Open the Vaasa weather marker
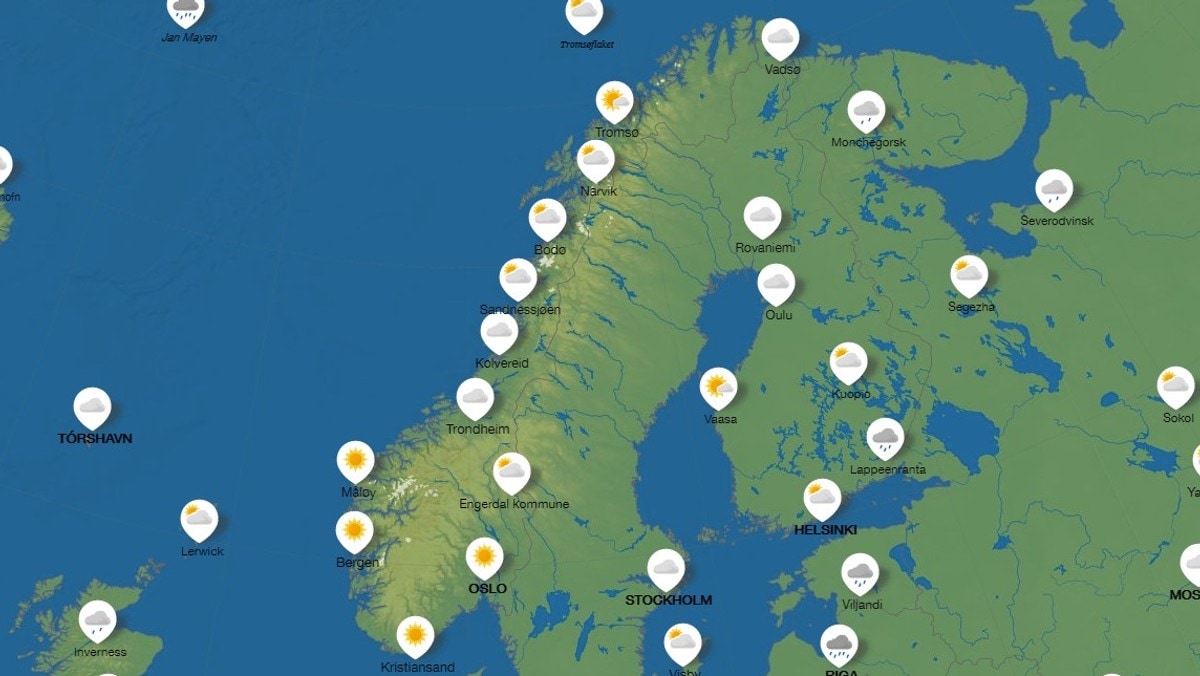This screenshot has width=1200, height=676. click(x=718, y=386)
